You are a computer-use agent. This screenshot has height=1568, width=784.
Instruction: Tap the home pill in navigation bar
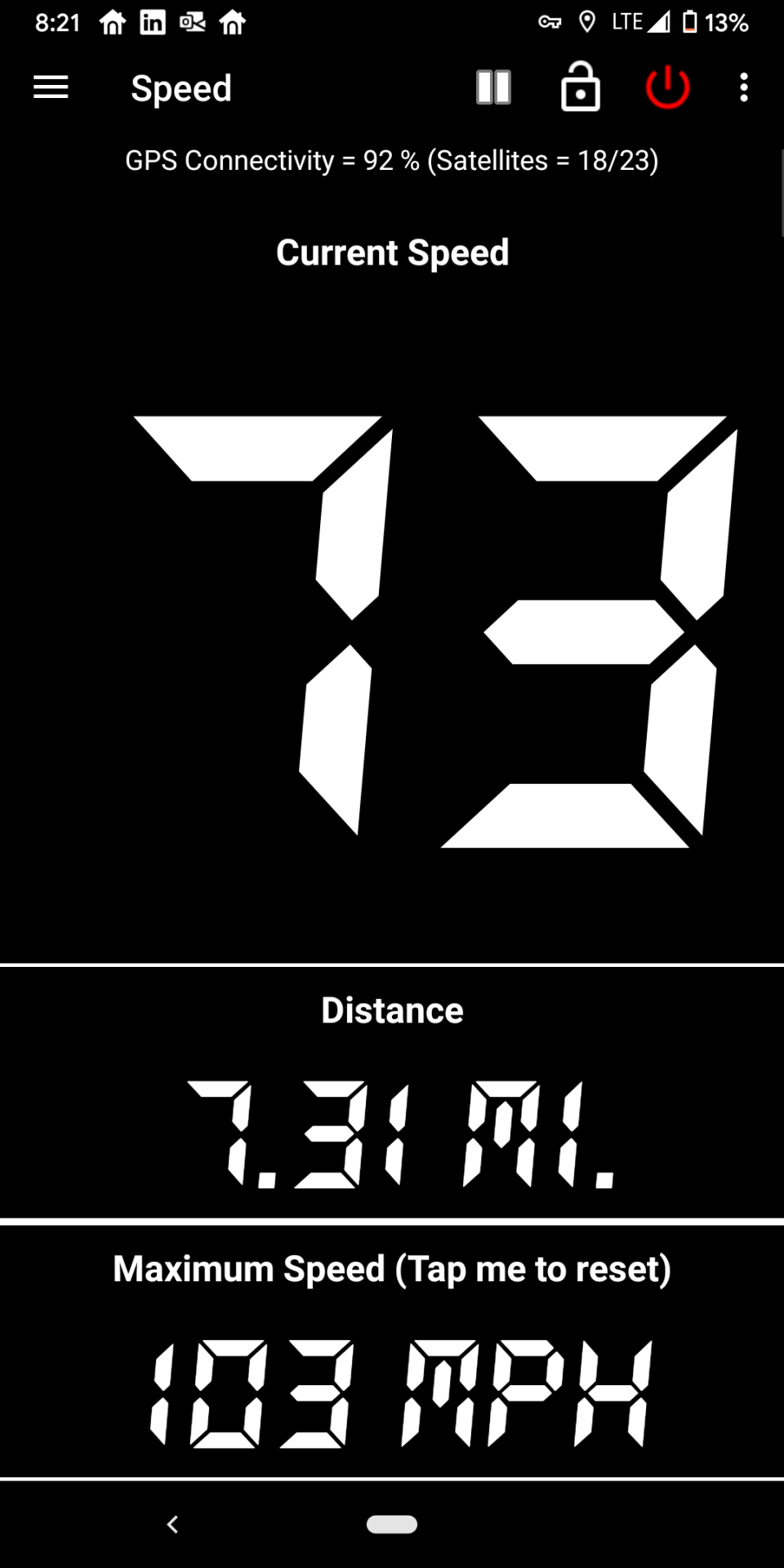pyautogui.click(x=392, y=1524)
